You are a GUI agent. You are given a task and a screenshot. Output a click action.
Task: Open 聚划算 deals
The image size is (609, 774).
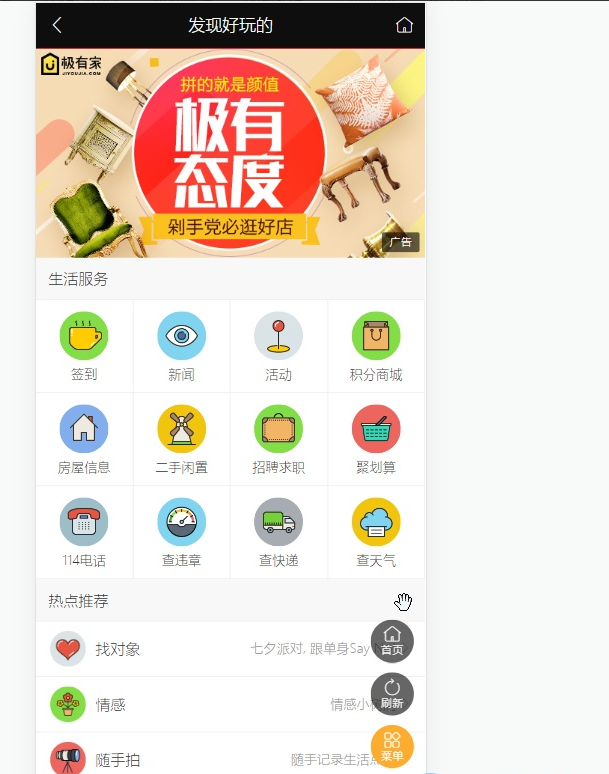(376, 439)
